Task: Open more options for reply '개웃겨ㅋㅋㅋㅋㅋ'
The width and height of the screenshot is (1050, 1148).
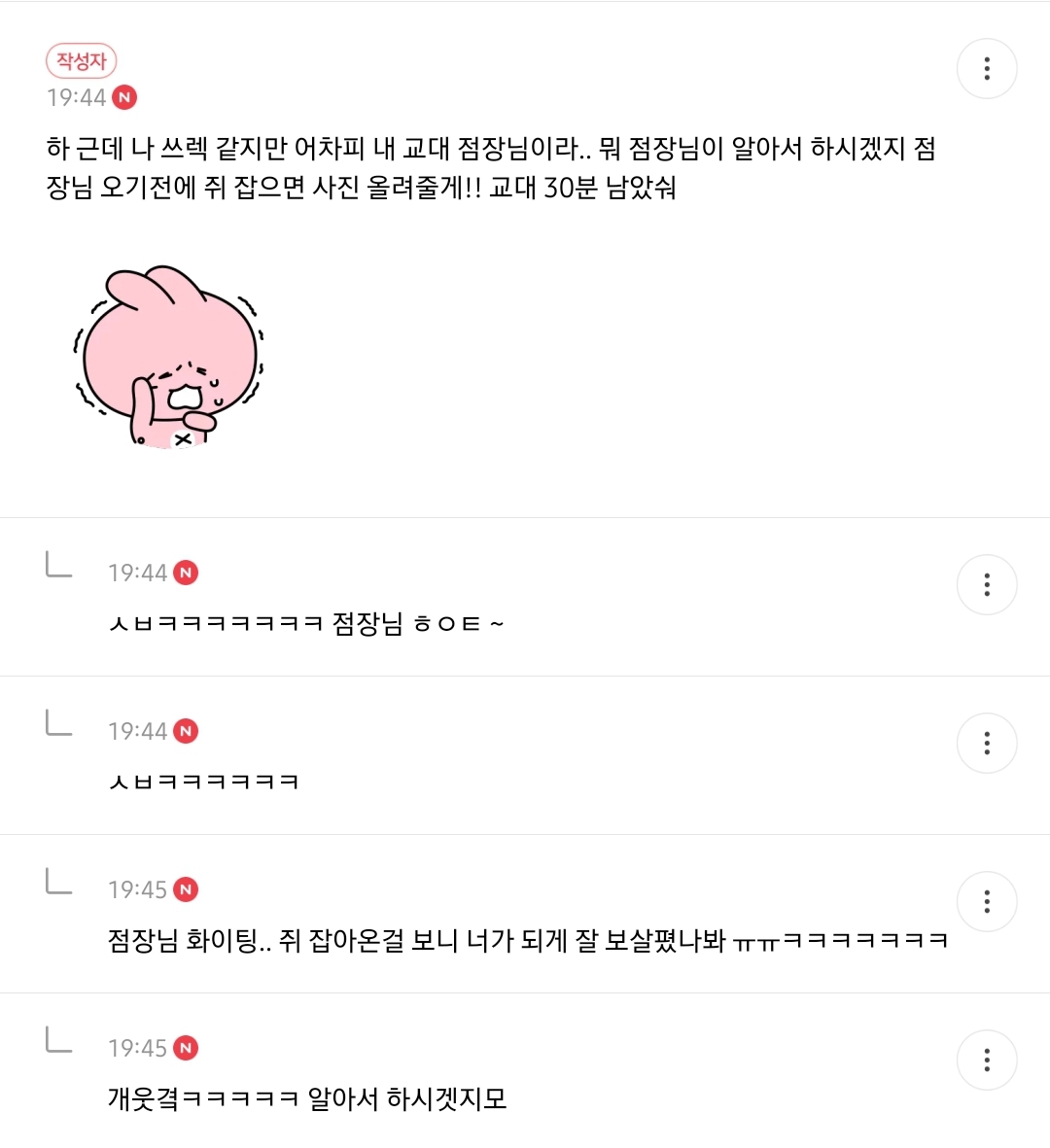Action: coord(987,1061)
